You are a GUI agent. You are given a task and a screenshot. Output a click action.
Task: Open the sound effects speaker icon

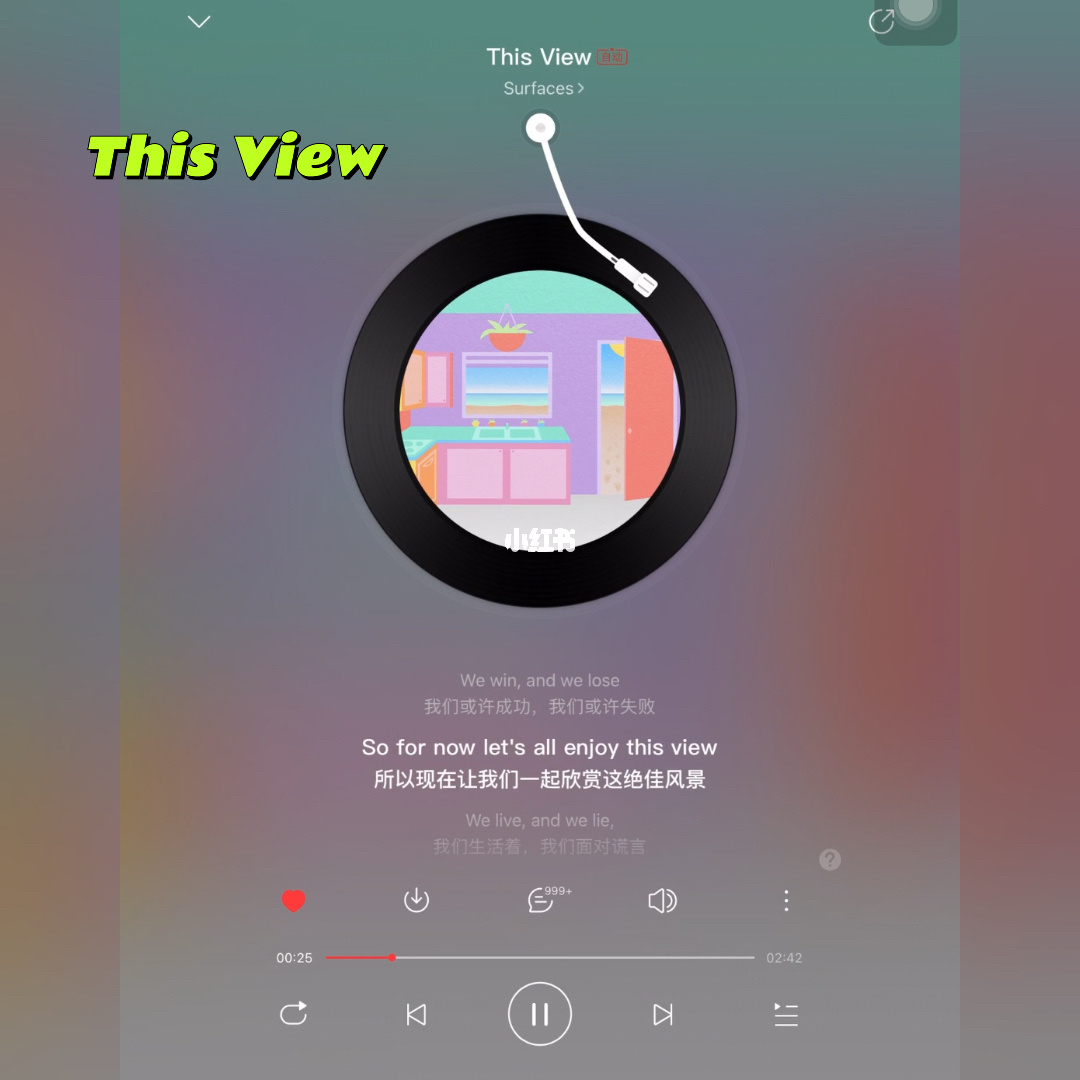coord(662,901)
